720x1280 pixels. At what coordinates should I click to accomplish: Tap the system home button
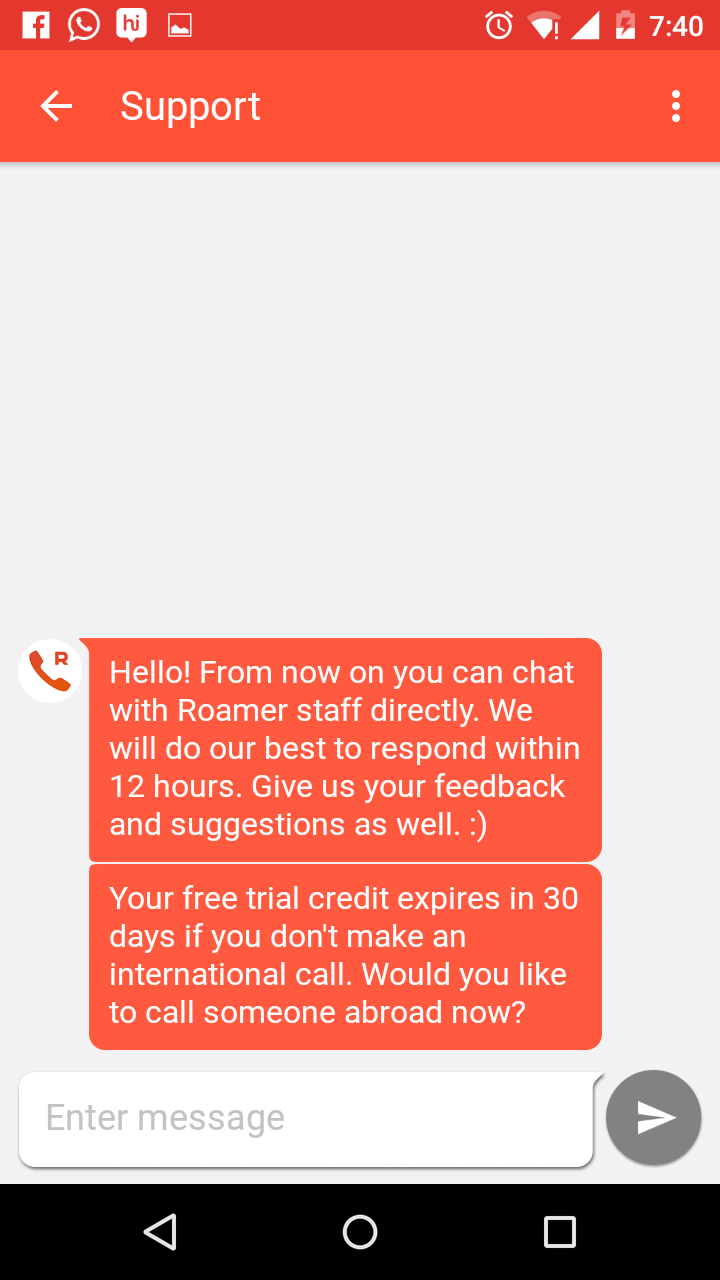[360, 1232]
